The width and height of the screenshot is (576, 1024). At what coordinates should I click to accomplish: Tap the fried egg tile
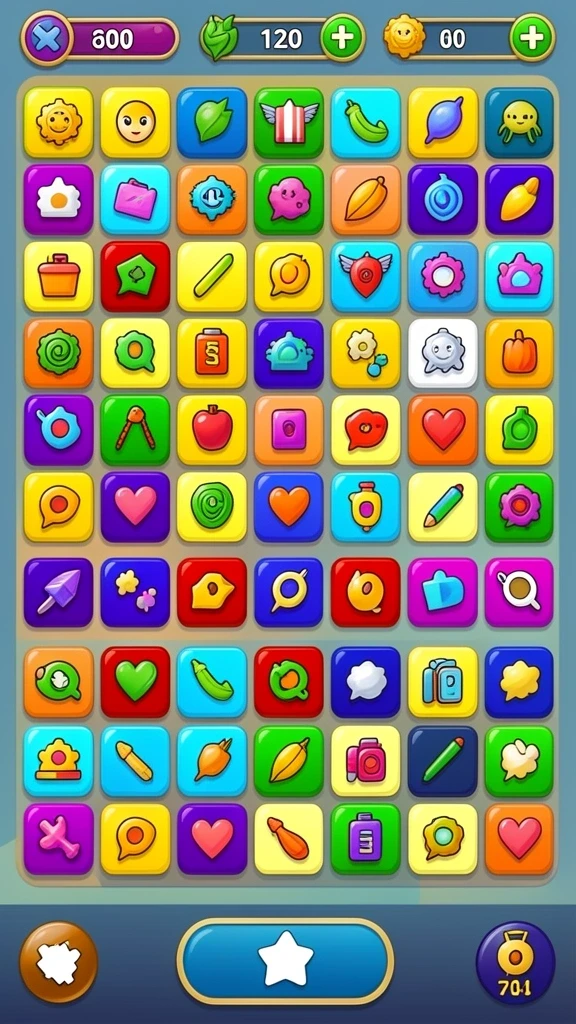point(58,200)
